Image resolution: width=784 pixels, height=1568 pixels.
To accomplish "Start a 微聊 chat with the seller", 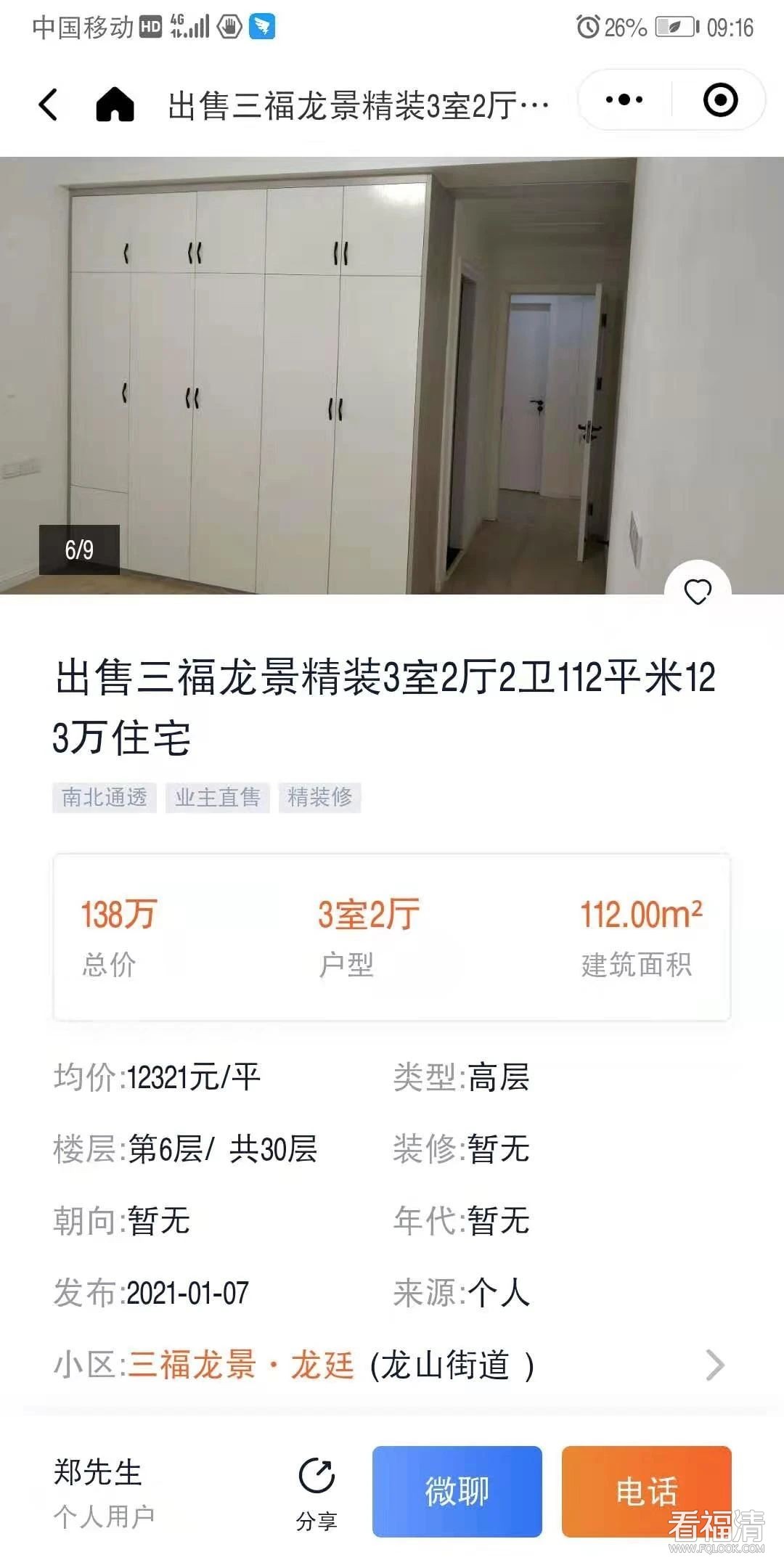I will [x=457, y=1491].
